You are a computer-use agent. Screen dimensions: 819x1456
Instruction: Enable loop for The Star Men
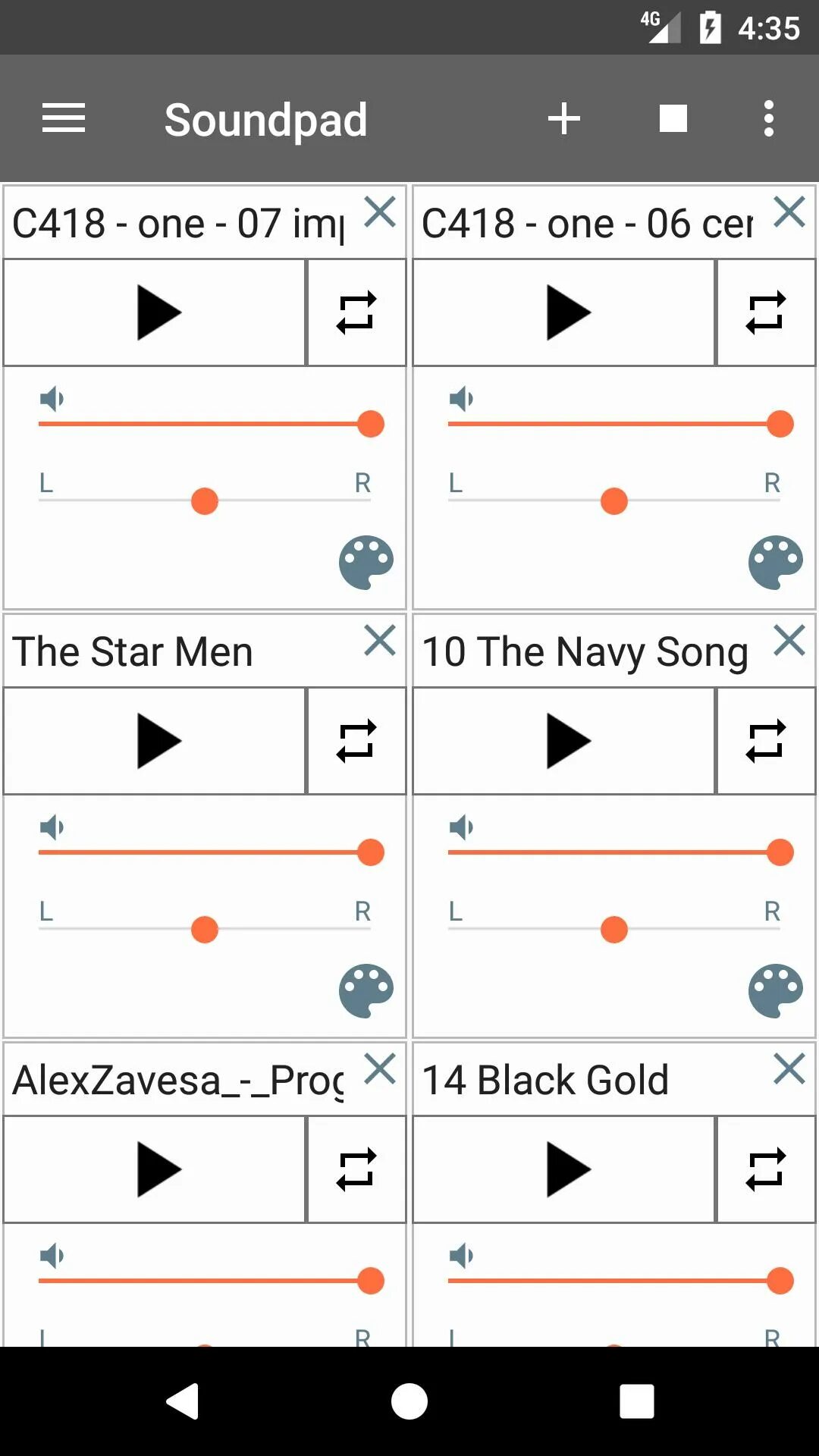pyautogui.click(x=356, y=741)
